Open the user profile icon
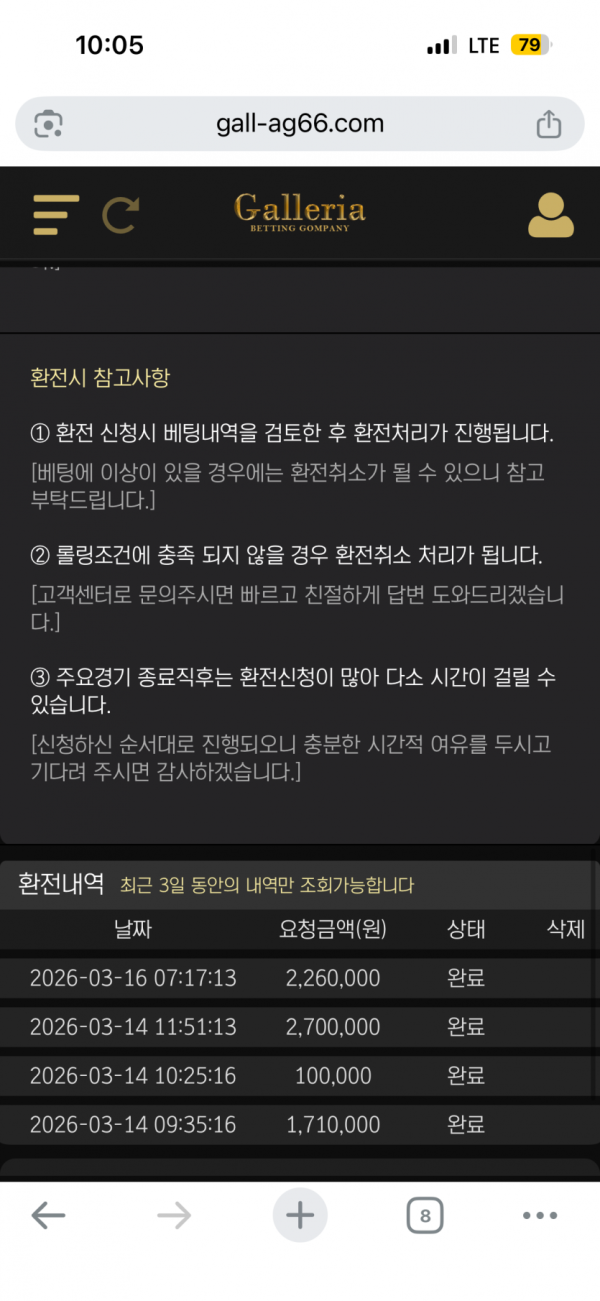The height and width of the screenshot is (1301, 600). pyautogui.click(x=551, y=214)
